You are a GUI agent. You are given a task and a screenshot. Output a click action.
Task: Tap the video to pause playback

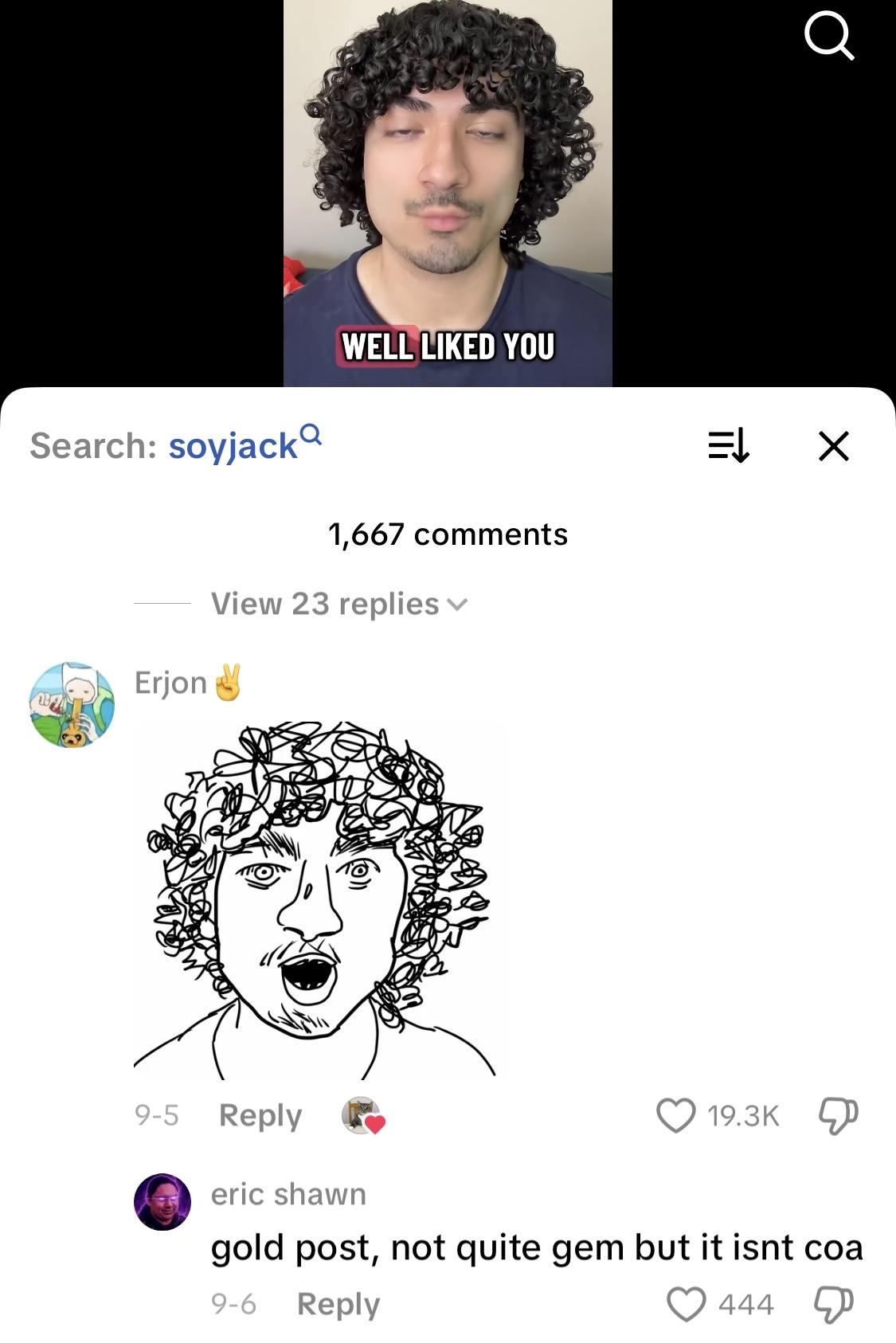click(x=448, y=191)
